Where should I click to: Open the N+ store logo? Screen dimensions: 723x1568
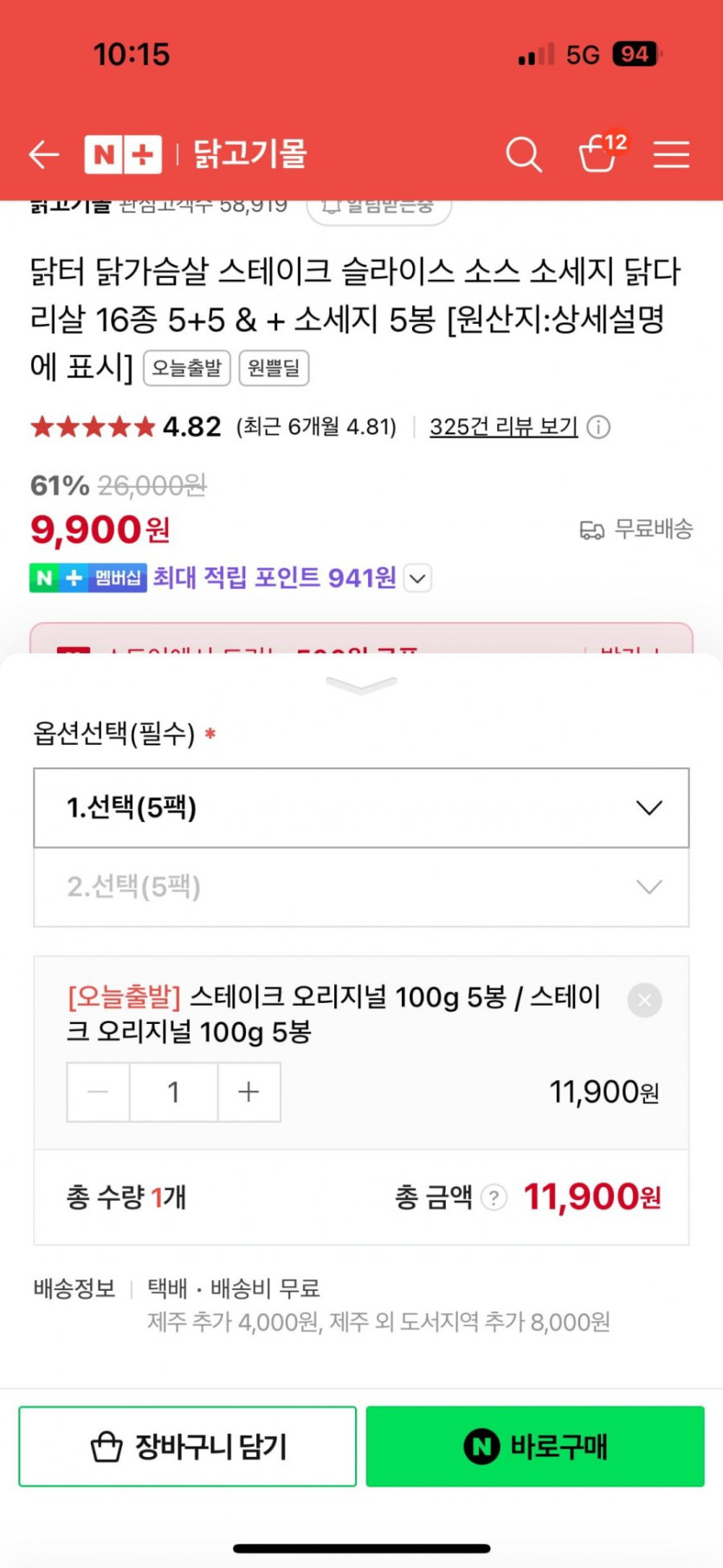point(123,155)
